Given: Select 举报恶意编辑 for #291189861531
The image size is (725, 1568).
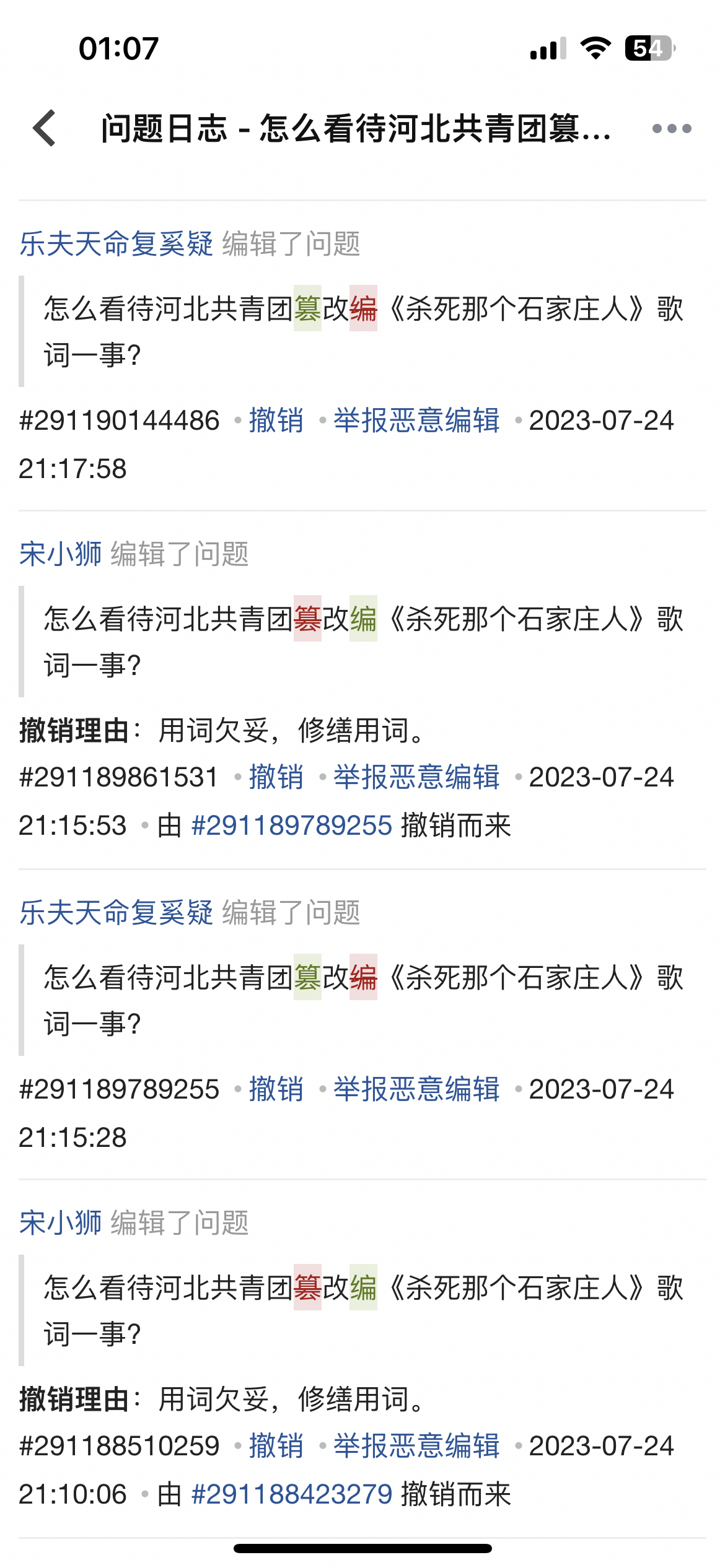Looking at the screenshot, I should (416, 777).
